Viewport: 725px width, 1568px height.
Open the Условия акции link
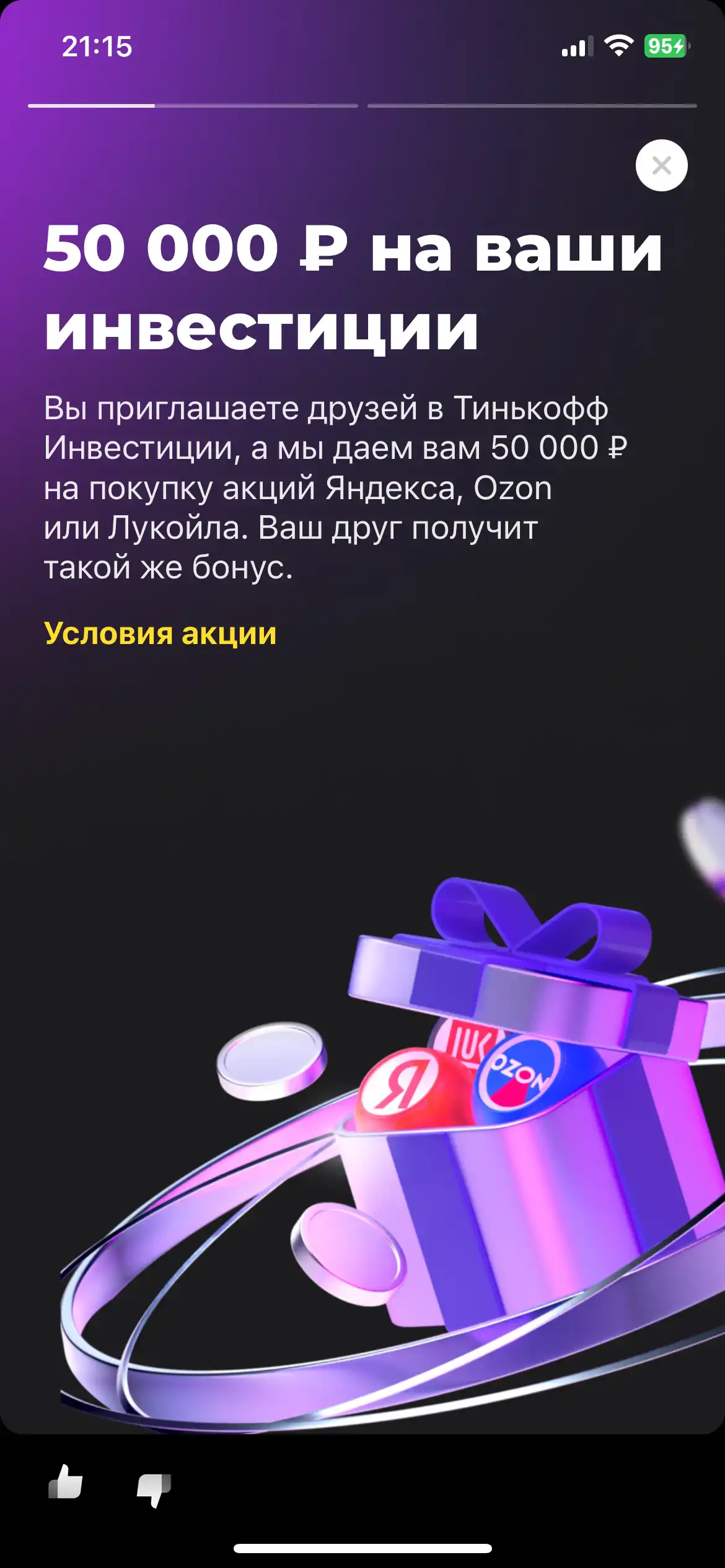160,634
